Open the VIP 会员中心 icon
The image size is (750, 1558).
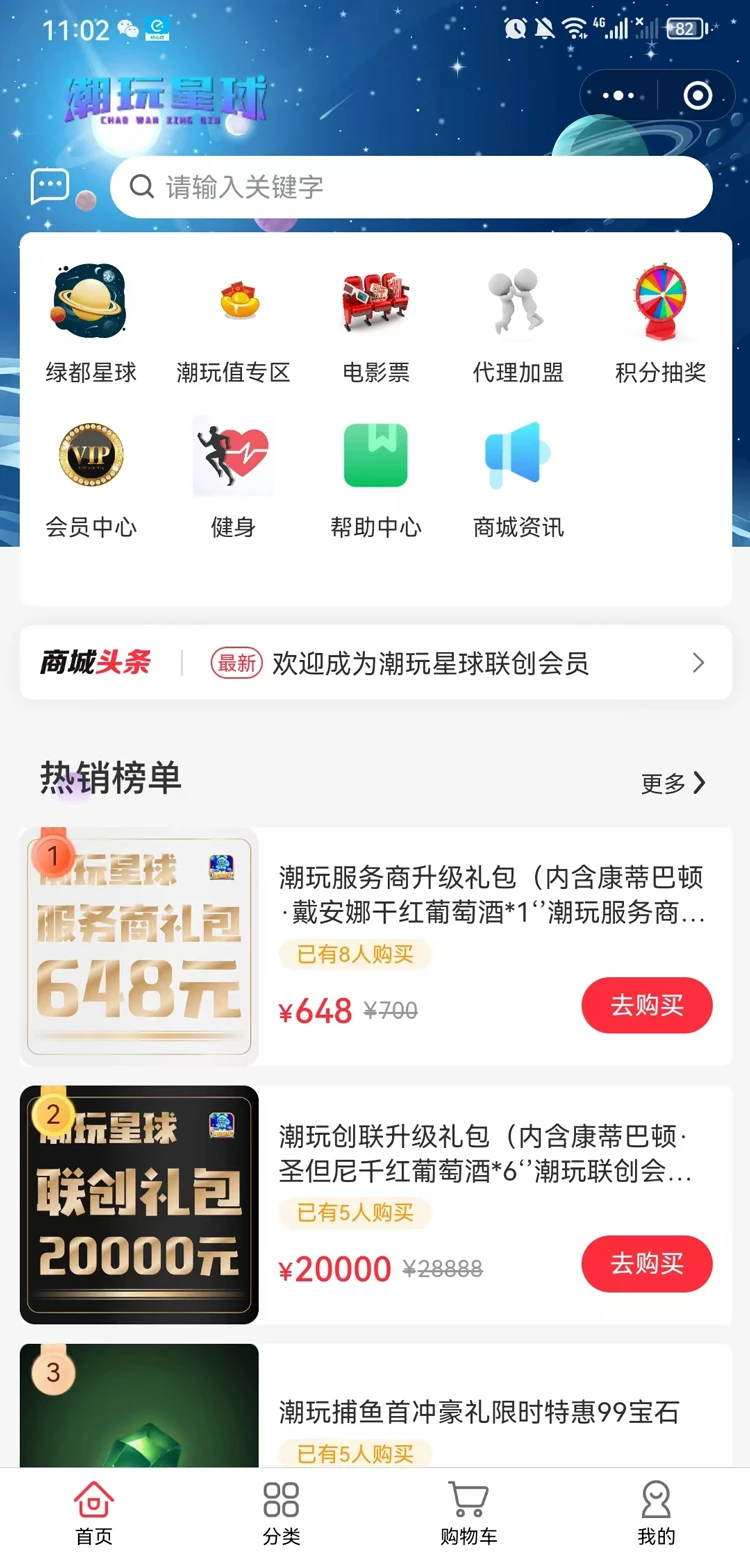[x=91, y=455]
